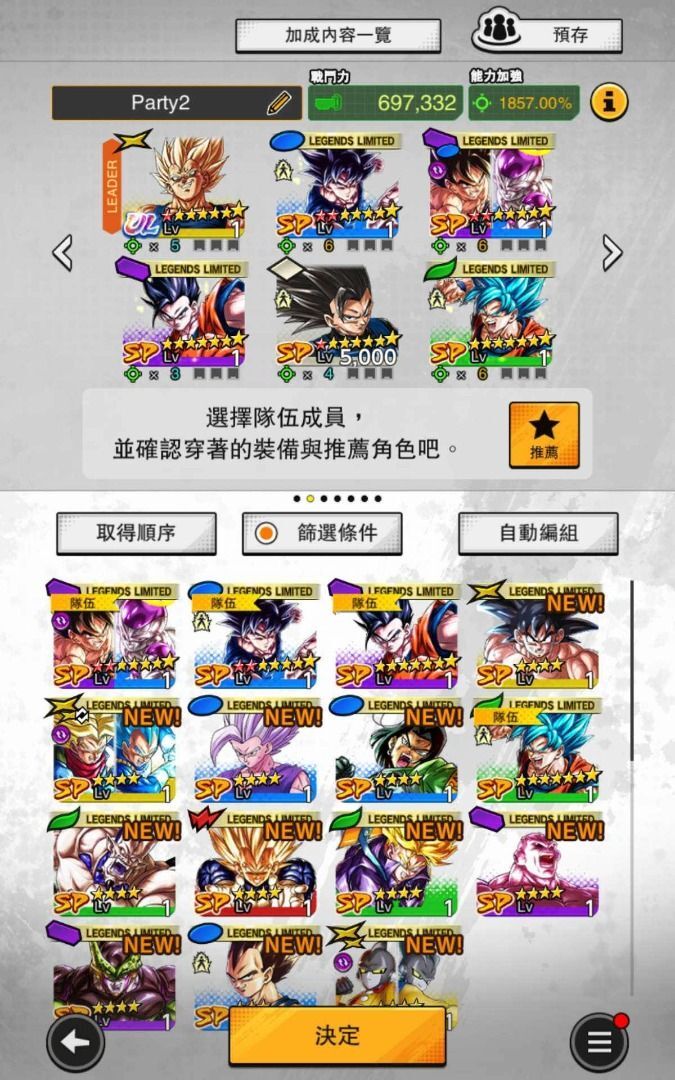Open the hamburger menu with red dot
This screenshot has height=1080, width=675.
pos(599,1043)
